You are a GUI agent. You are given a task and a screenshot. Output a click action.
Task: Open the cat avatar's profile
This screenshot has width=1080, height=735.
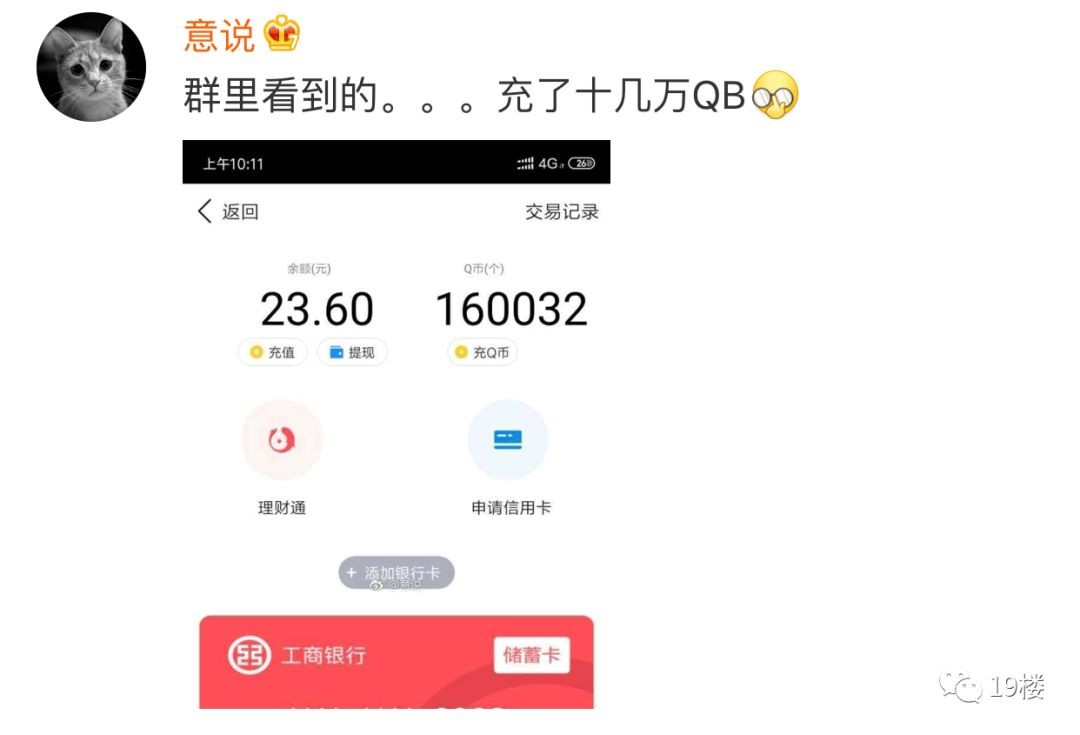[x=91, y=68]
